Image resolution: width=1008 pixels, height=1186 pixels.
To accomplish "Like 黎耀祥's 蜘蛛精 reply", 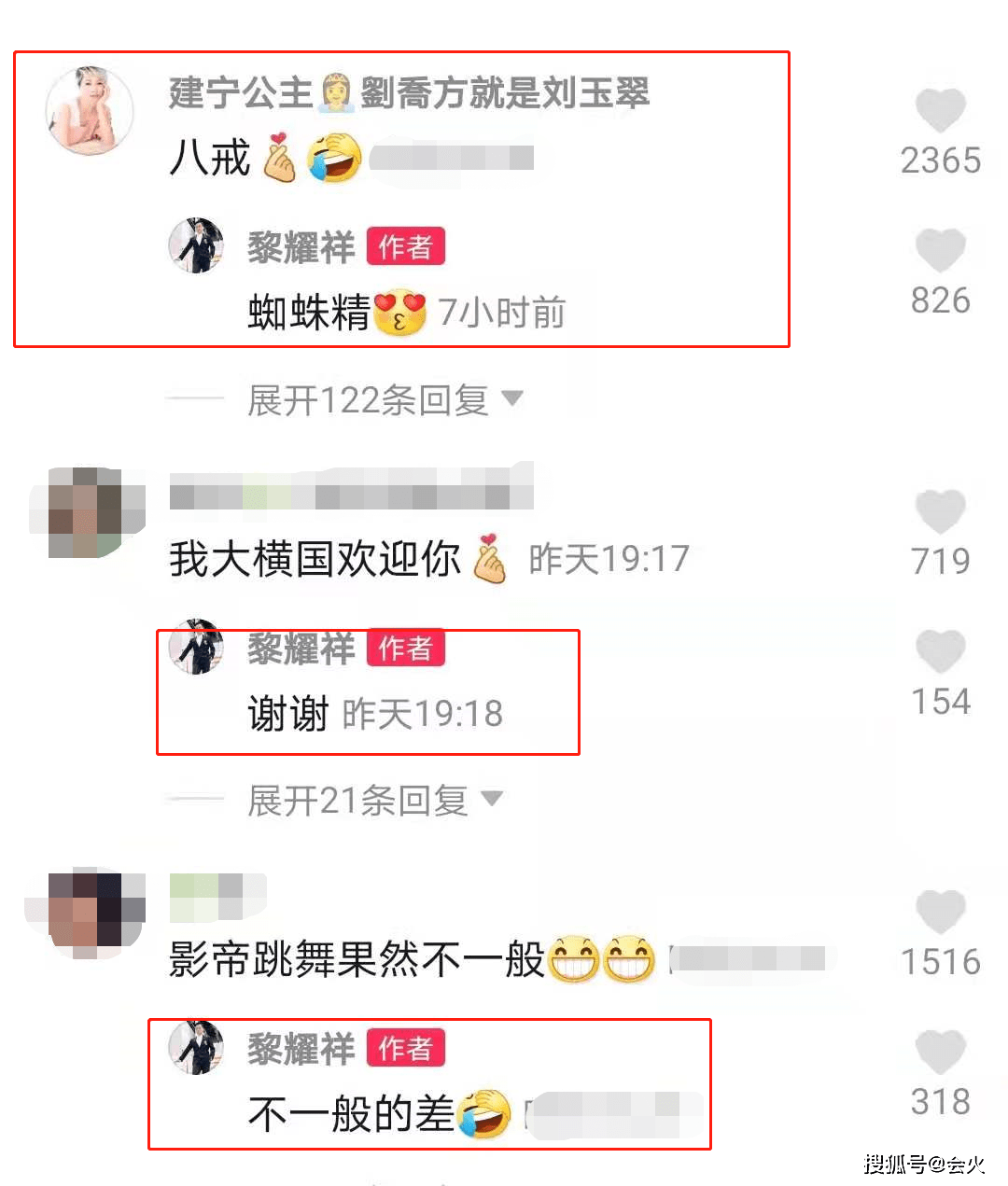I will (x=939, y=250).
